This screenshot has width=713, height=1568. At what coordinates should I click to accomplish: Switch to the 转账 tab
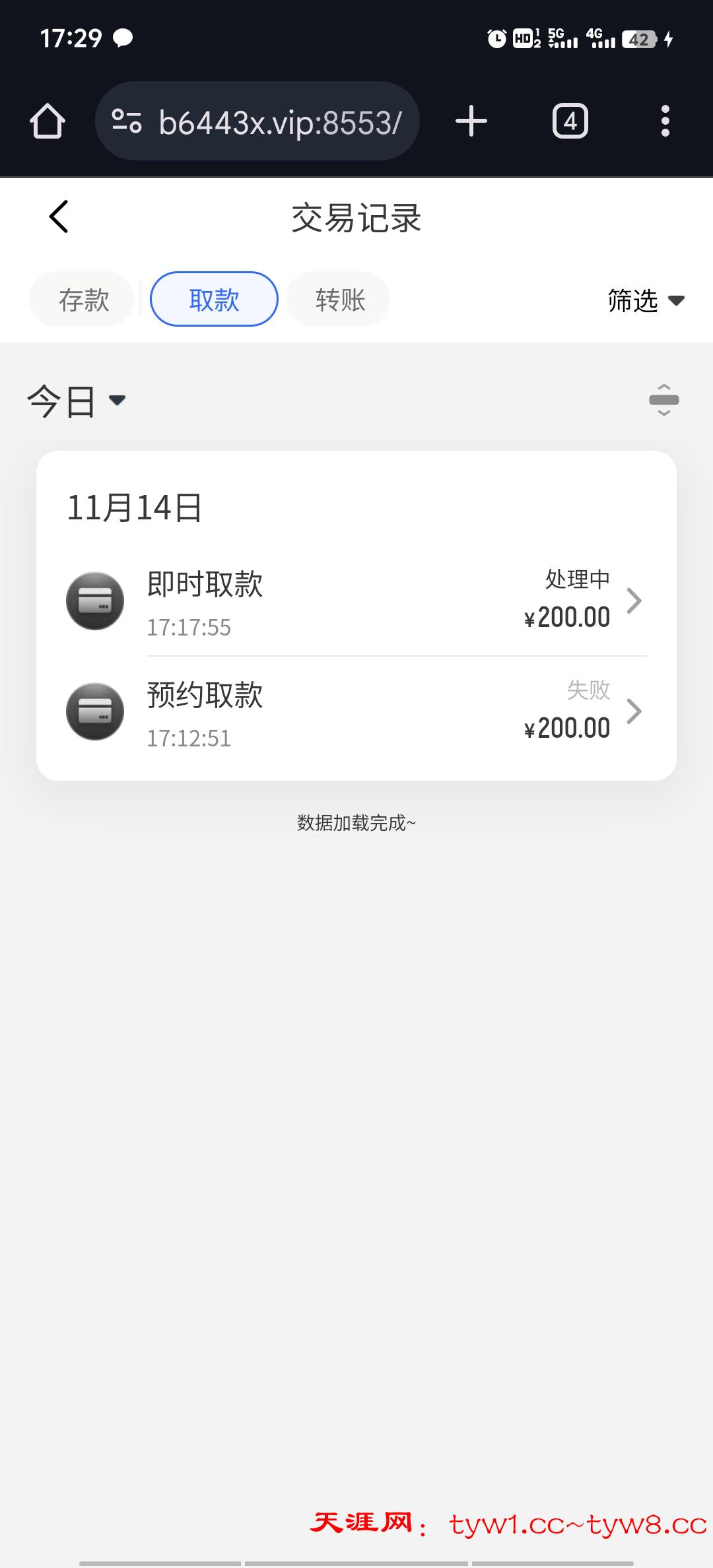[x=339, y=300]
